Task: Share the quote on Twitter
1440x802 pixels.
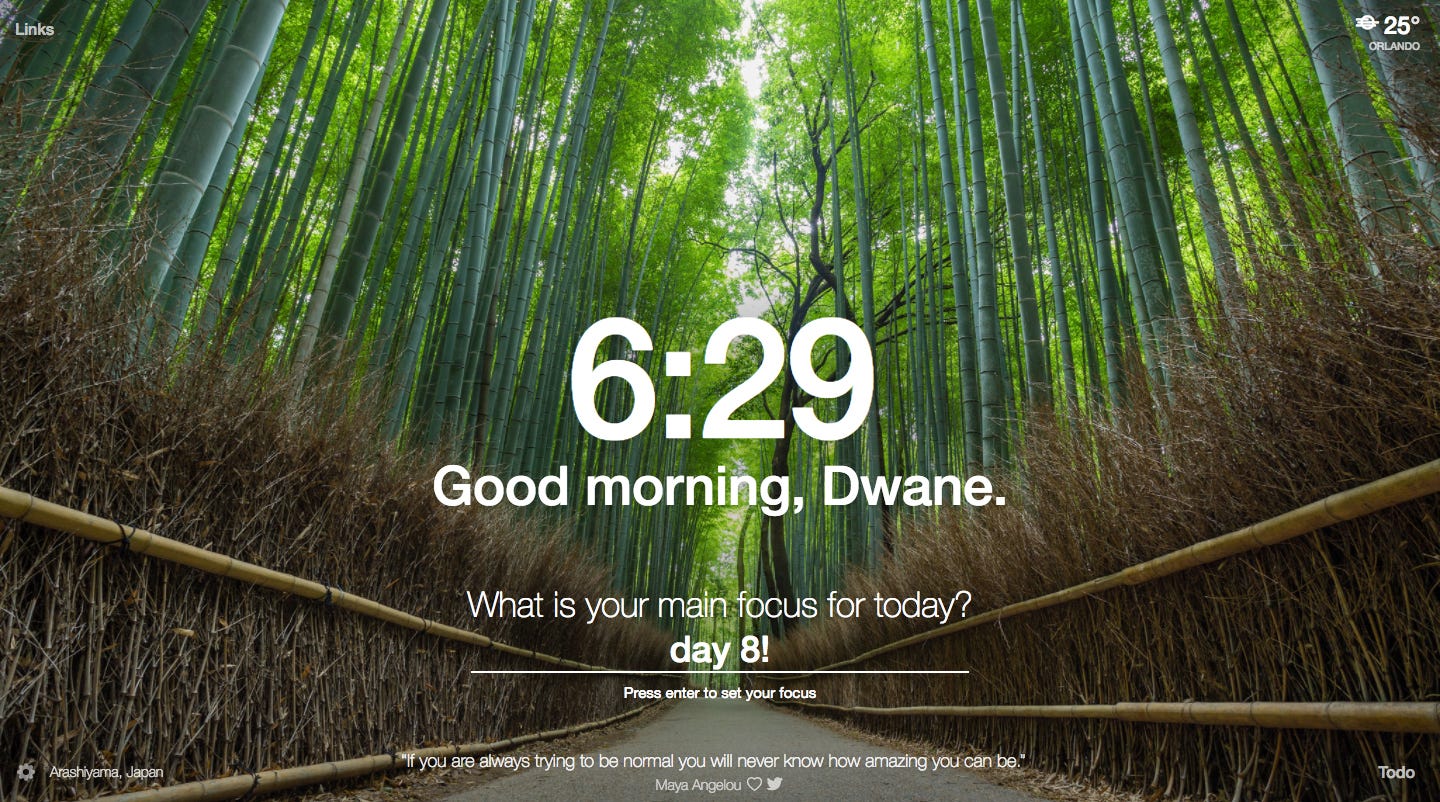Action: coord(775,785)
